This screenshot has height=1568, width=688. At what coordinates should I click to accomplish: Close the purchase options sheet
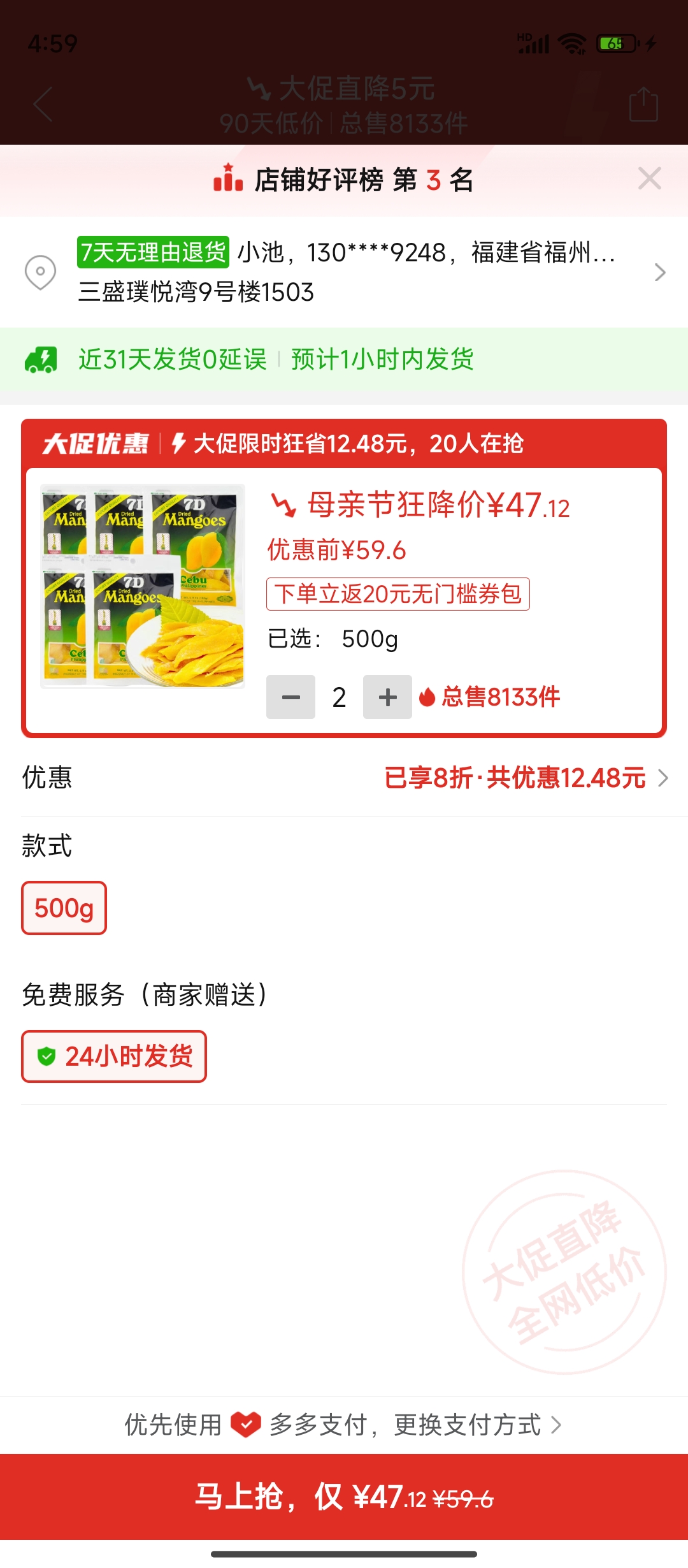point(649,179)
